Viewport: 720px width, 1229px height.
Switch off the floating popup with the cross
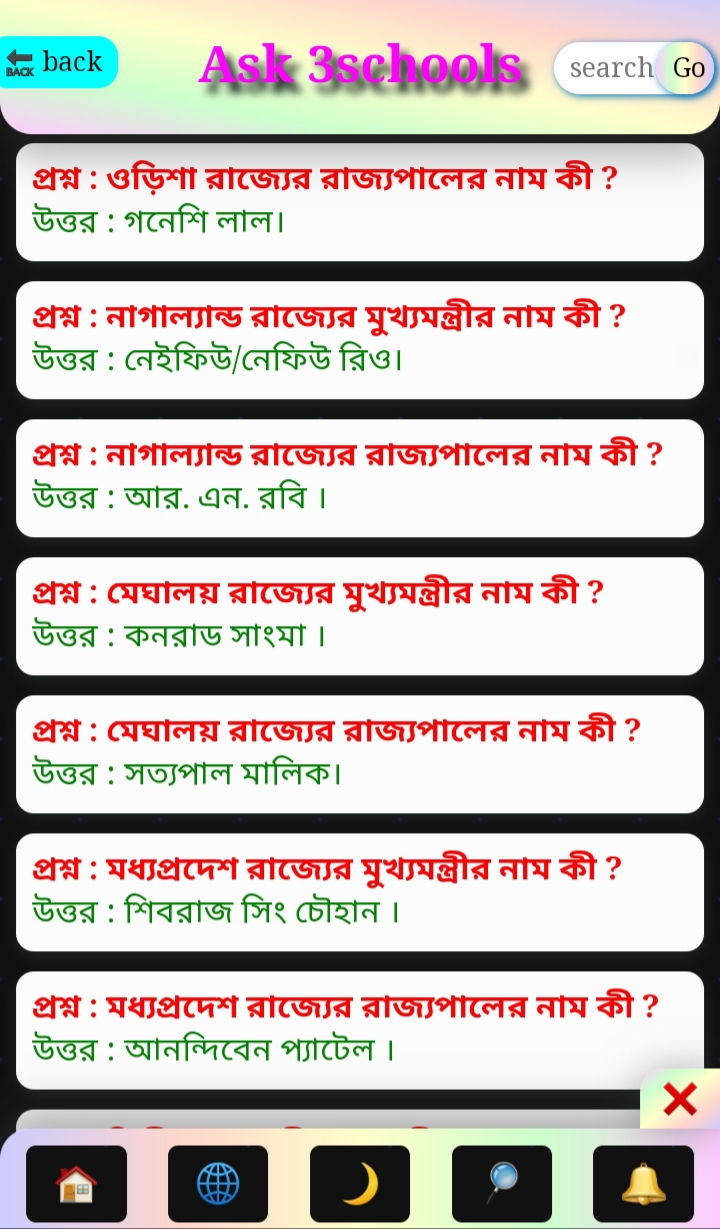(679, 1098)
